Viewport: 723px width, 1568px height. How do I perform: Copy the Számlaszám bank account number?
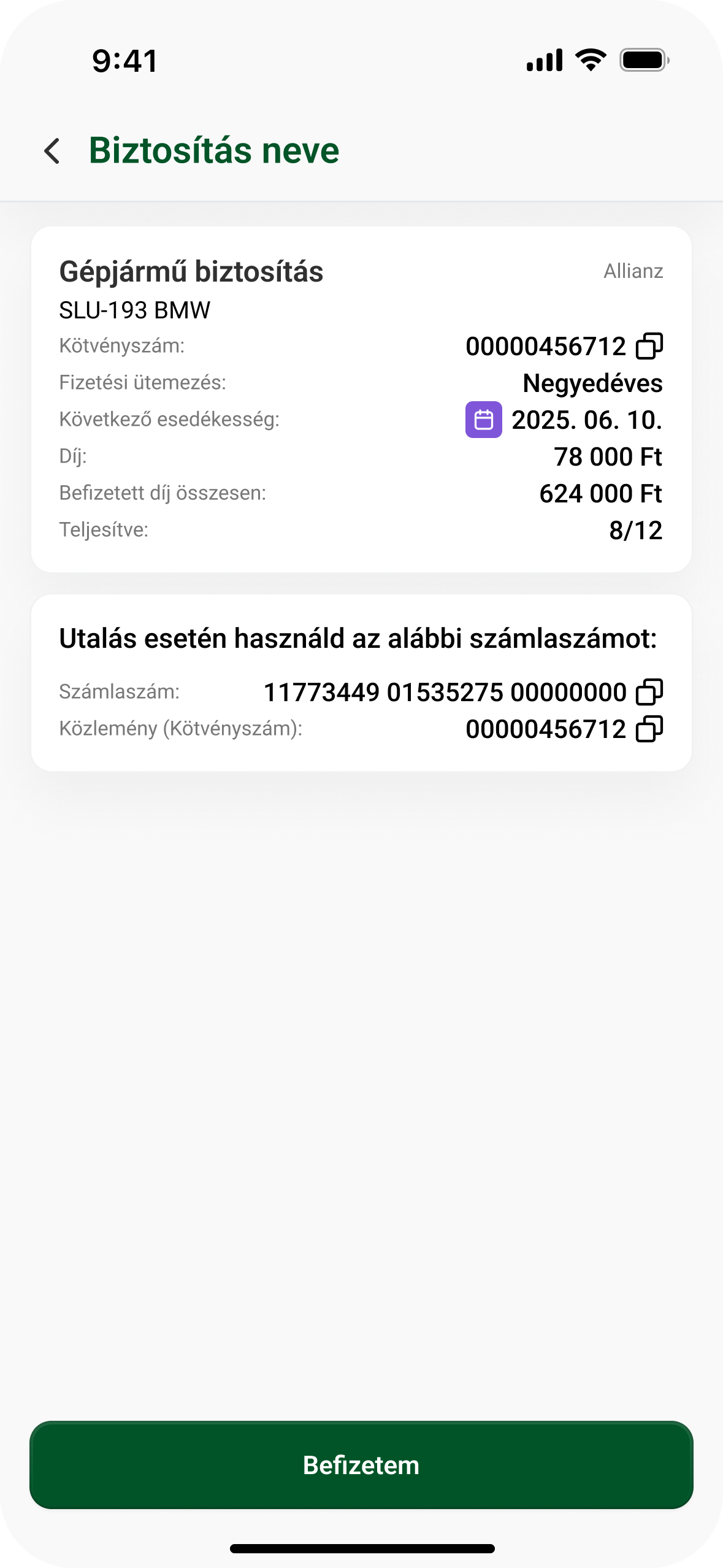click(x=649, y=692)
